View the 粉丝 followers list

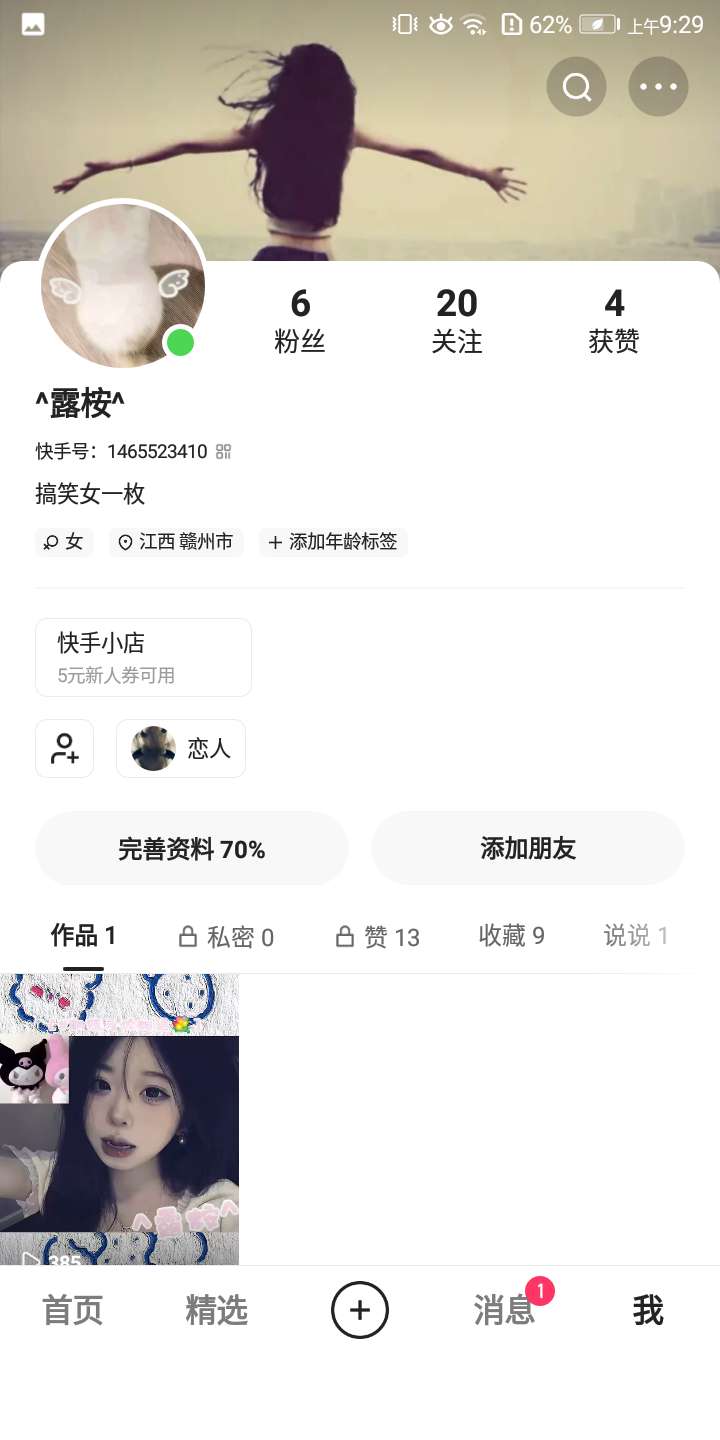300,320
